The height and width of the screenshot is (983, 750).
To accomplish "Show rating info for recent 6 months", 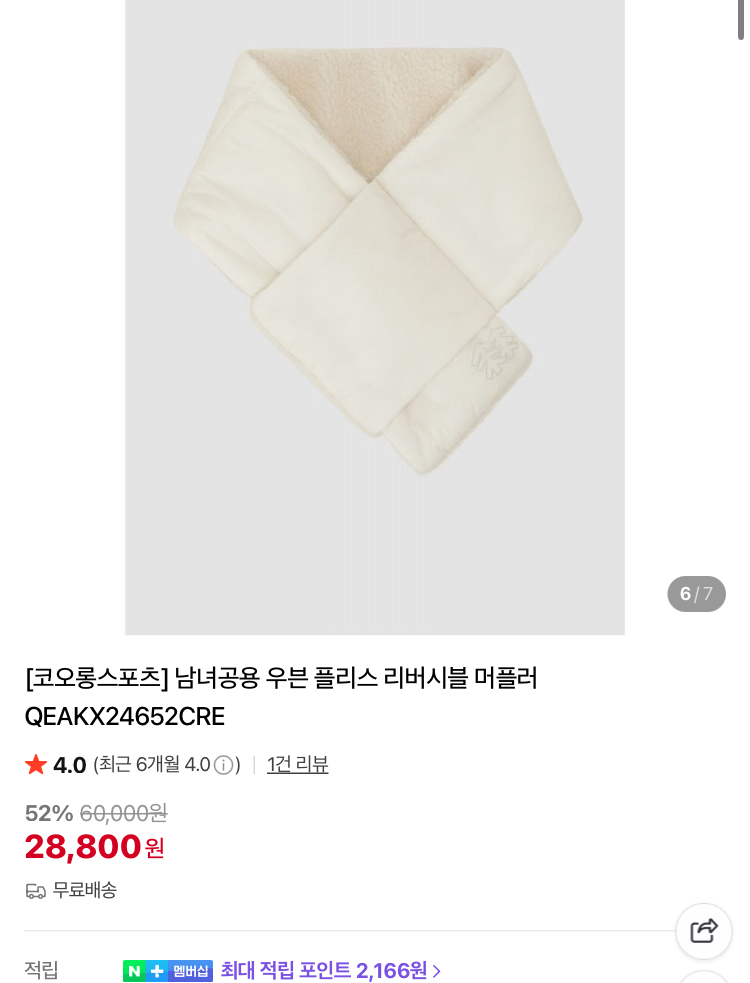I will click(x=223, y=766).
